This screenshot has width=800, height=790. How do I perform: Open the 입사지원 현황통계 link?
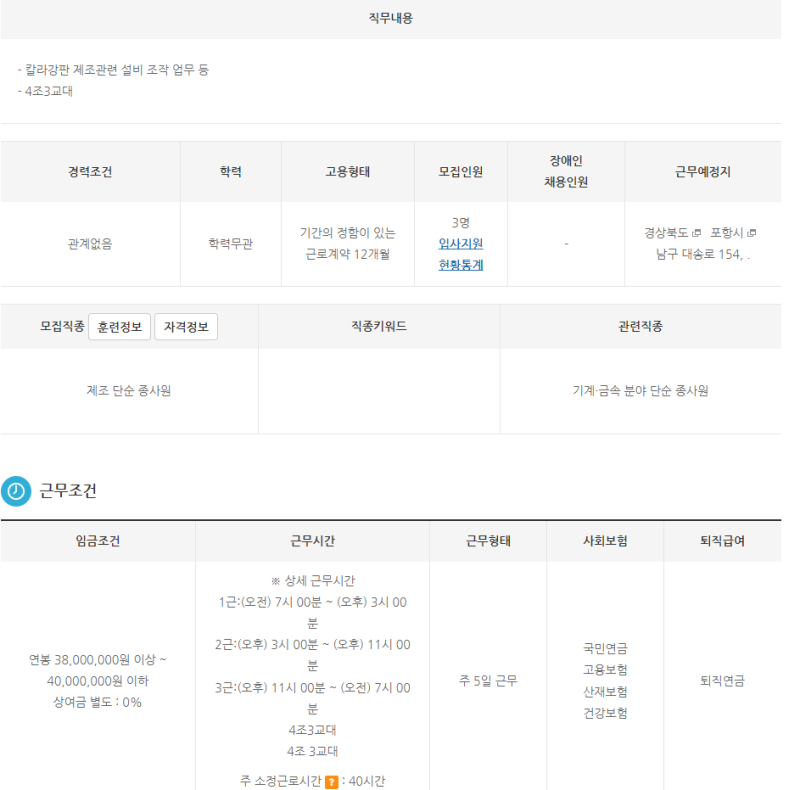[x=460, y=254]
